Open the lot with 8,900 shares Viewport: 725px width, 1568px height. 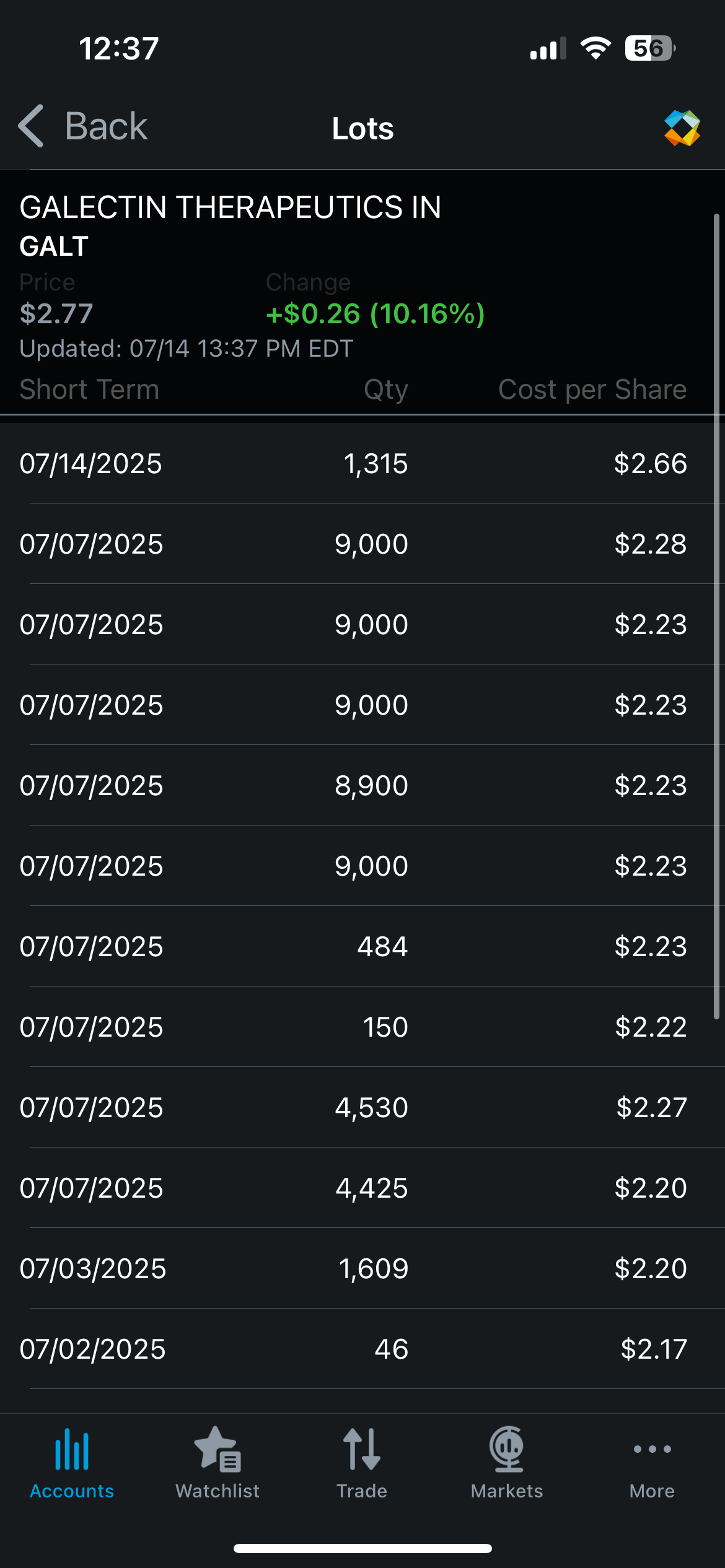point(362,785)
